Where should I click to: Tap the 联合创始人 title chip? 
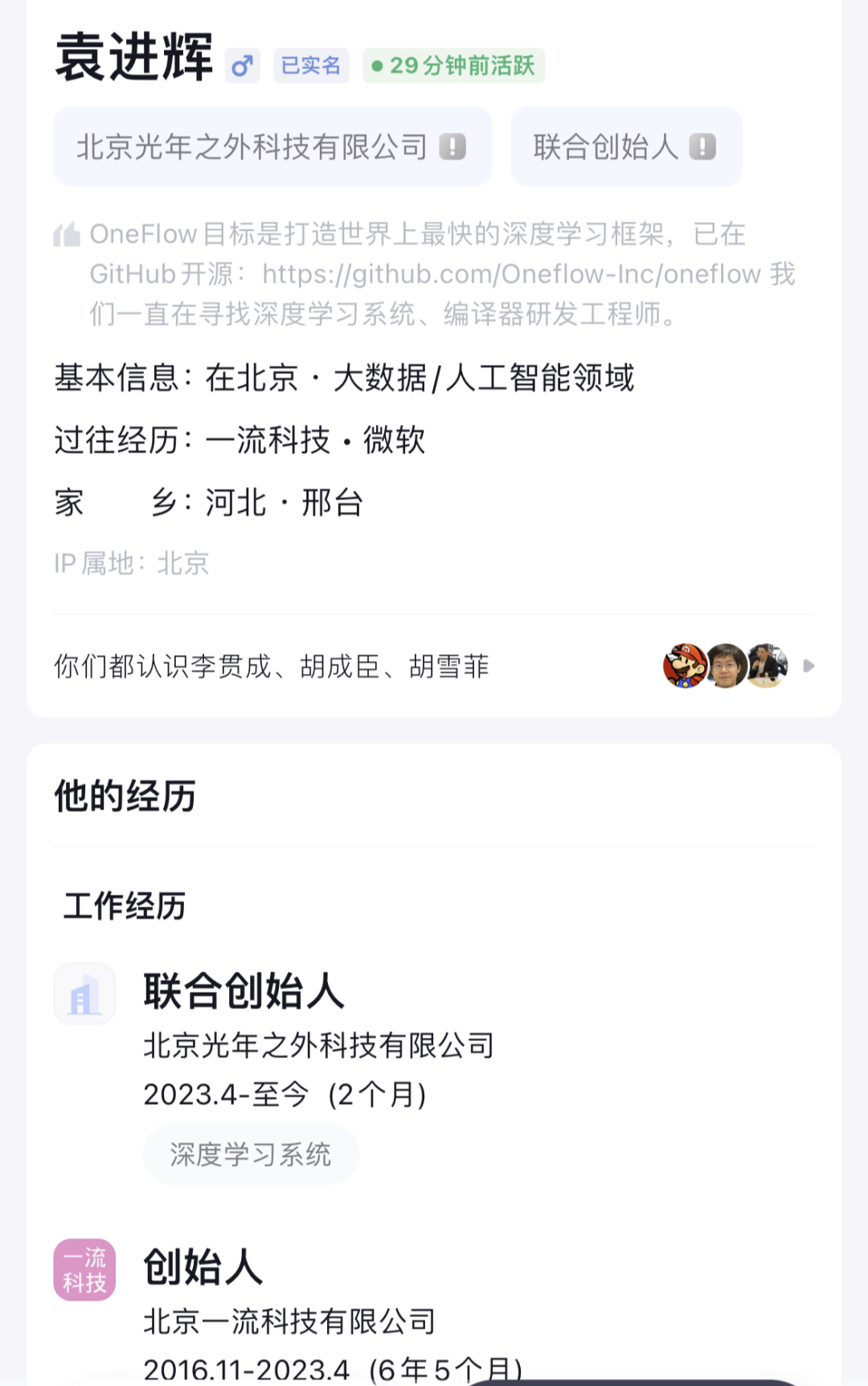[x=625, y=147]
